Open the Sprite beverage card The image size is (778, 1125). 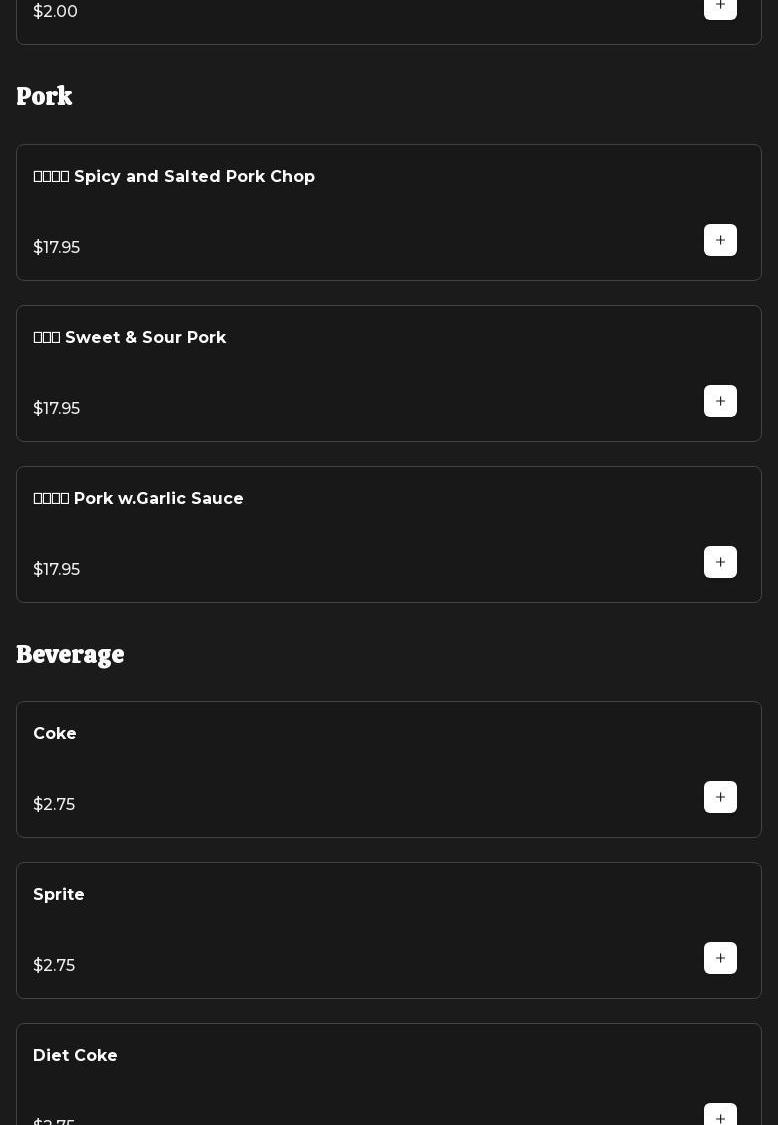pos(59,895)
